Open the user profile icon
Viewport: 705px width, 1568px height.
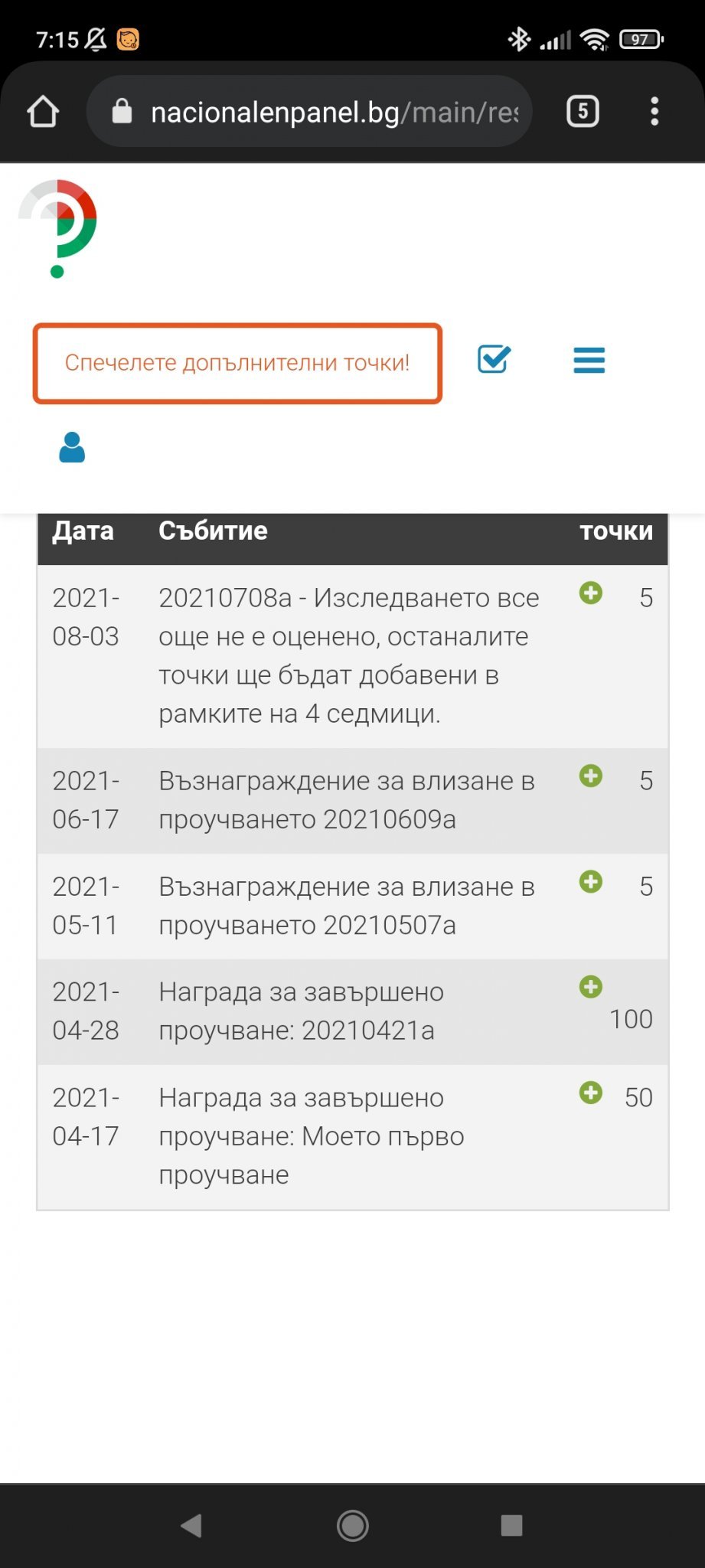72,447
